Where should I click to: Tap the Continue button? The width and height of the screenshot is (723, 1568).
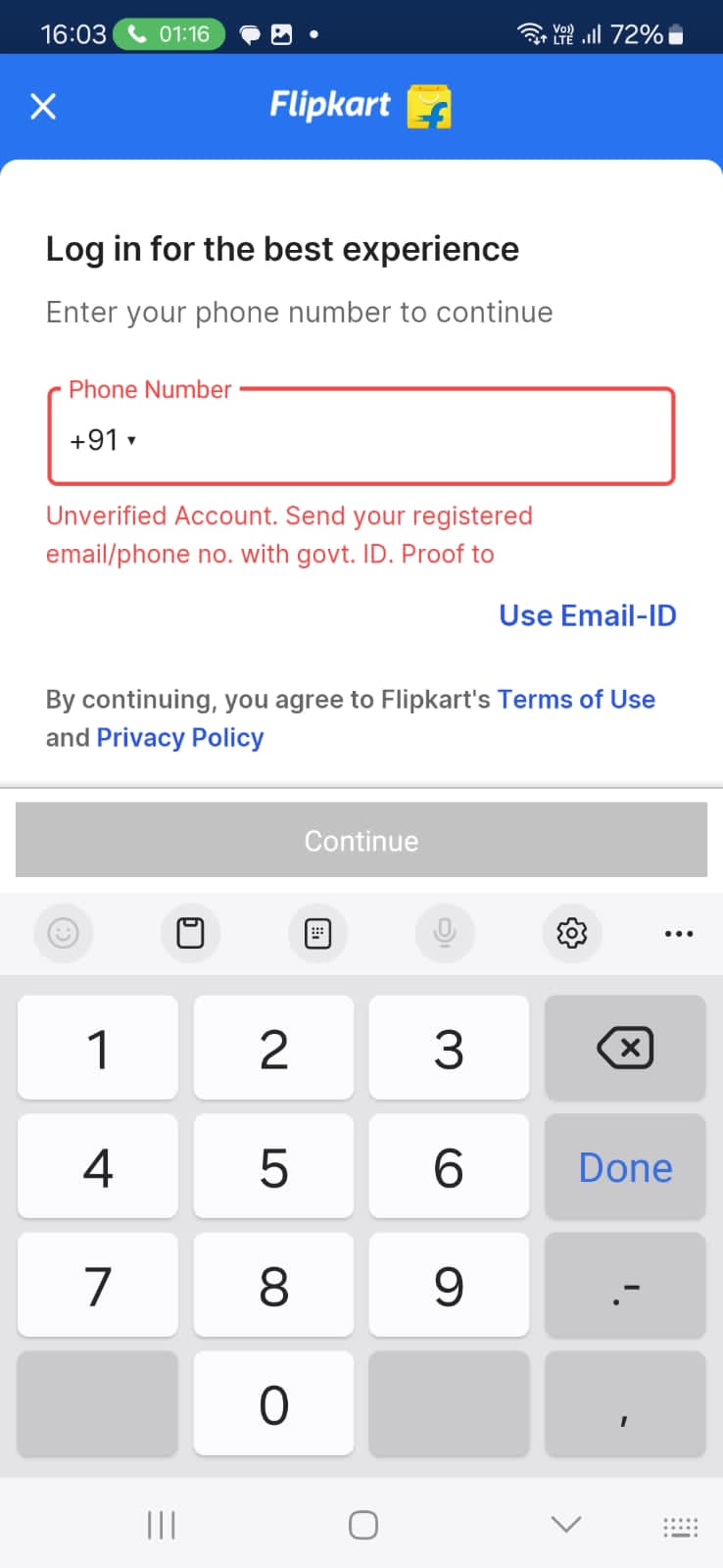pyautogui.click(x=361, y=840)
